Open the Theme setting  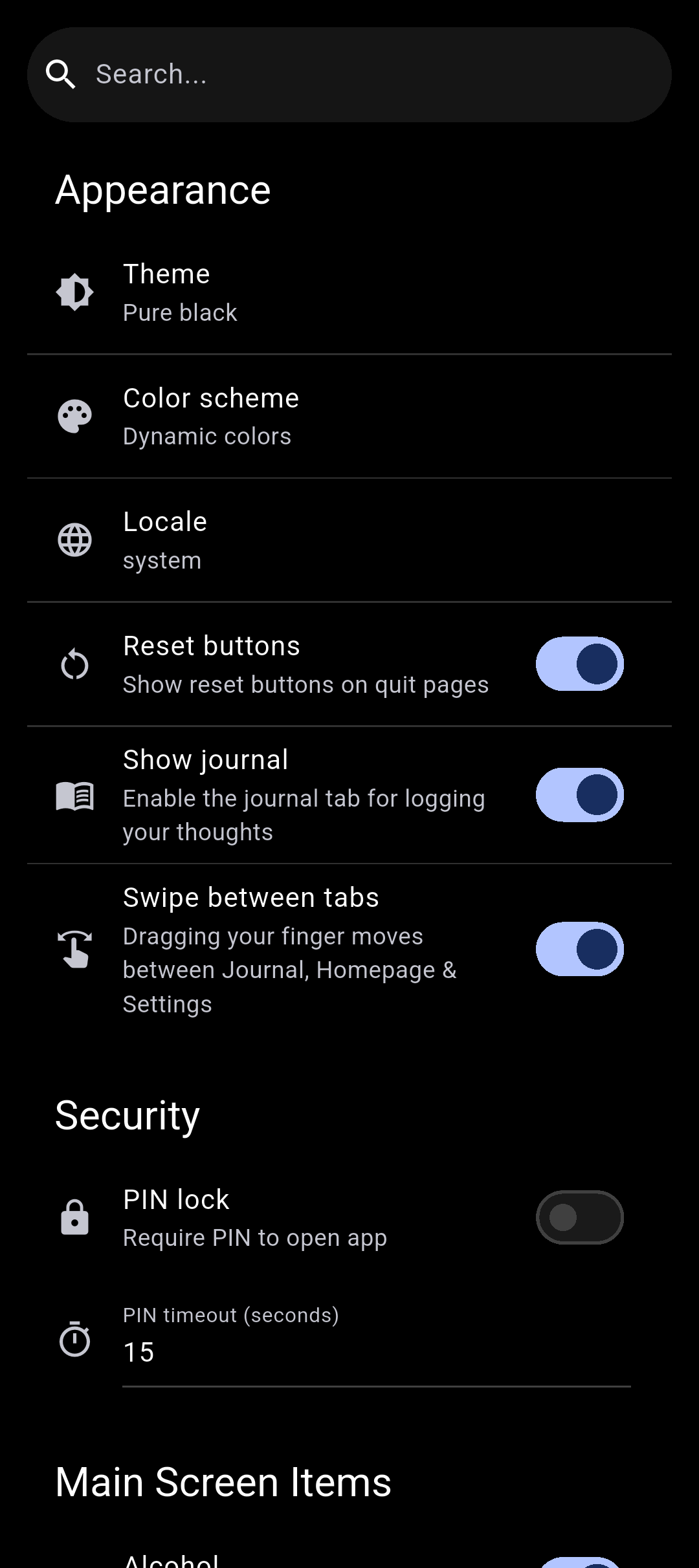[x=349, y=292]
